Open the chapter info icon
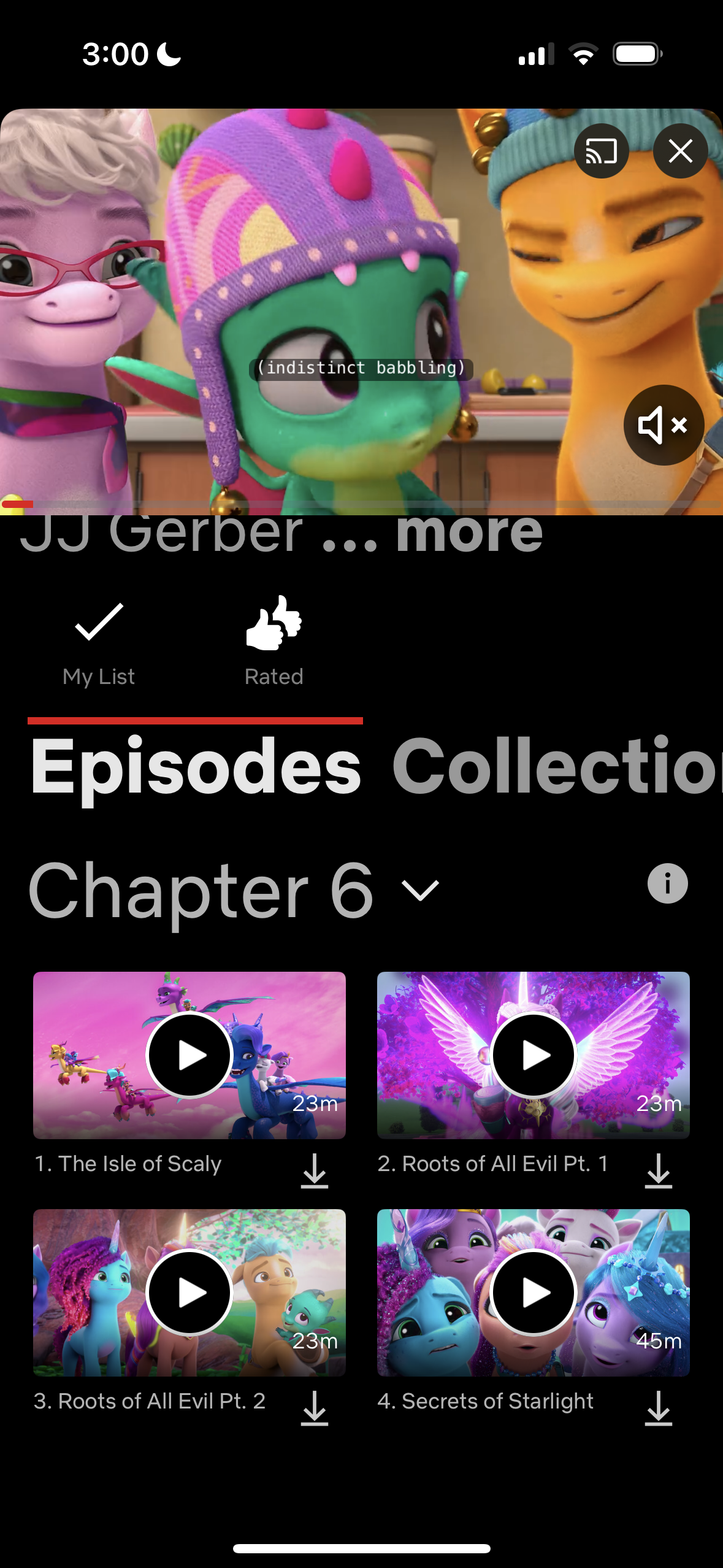 point(667,883)
